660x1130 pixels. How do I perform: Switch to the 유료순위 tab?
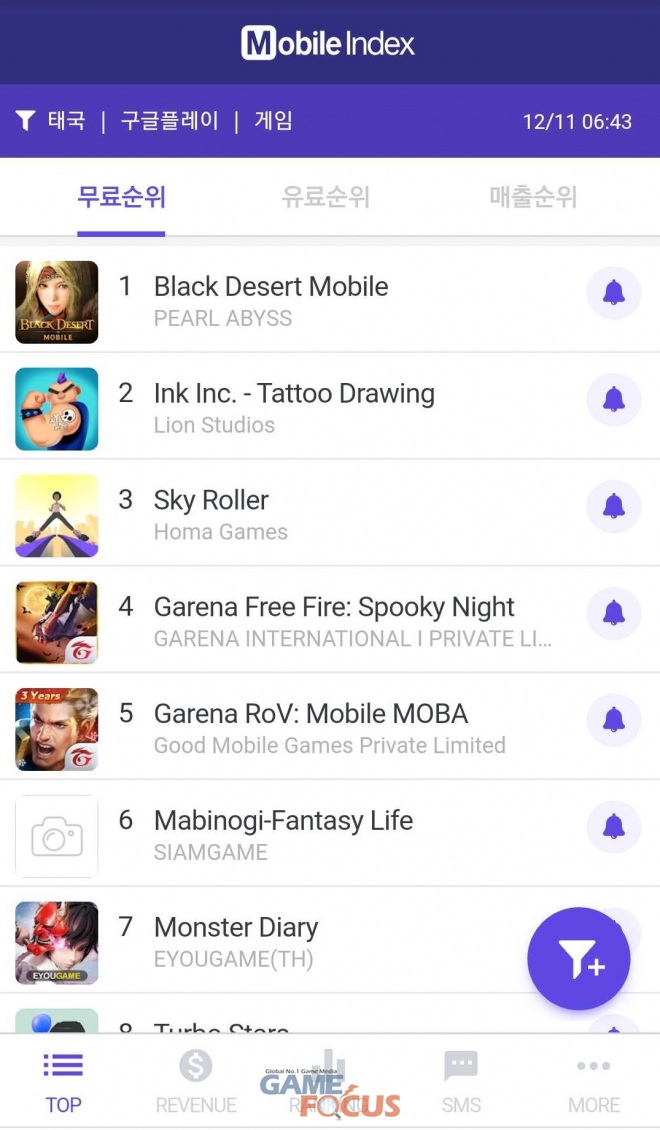[326, 197]
